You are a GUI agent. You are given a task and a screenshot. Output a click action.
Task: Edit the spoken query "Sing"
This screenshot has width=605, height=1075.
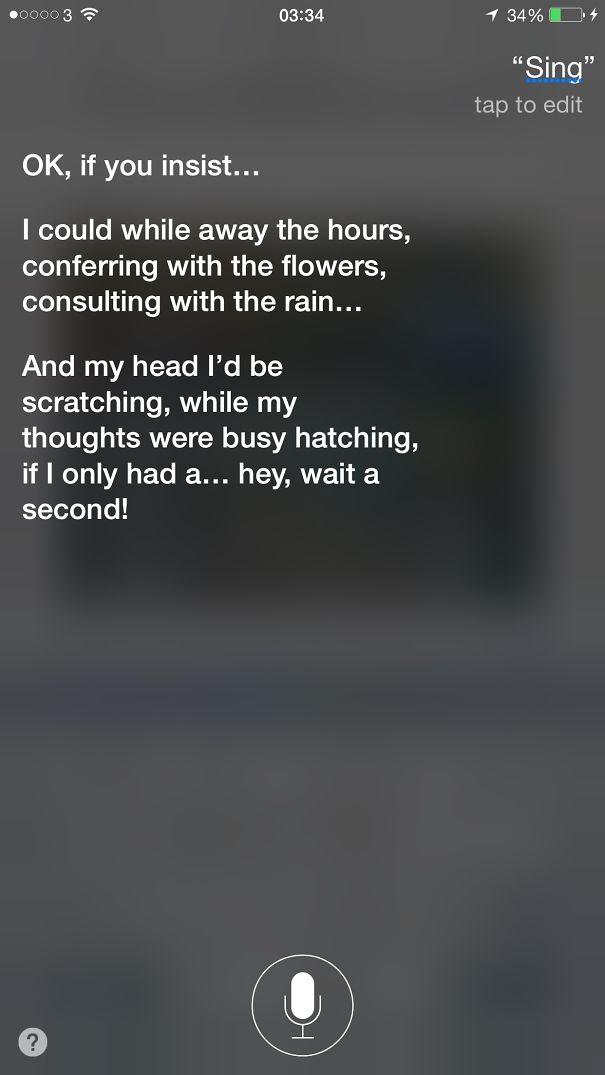[552, 68]
